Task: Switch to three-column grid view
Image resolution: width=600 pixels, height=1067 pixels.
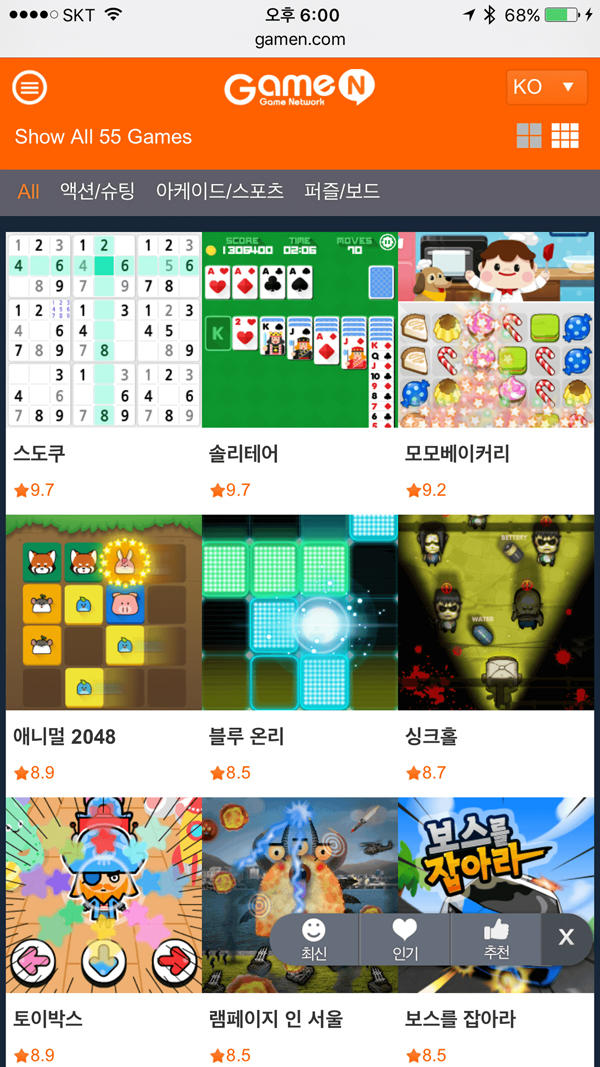Action: [566, 135]
